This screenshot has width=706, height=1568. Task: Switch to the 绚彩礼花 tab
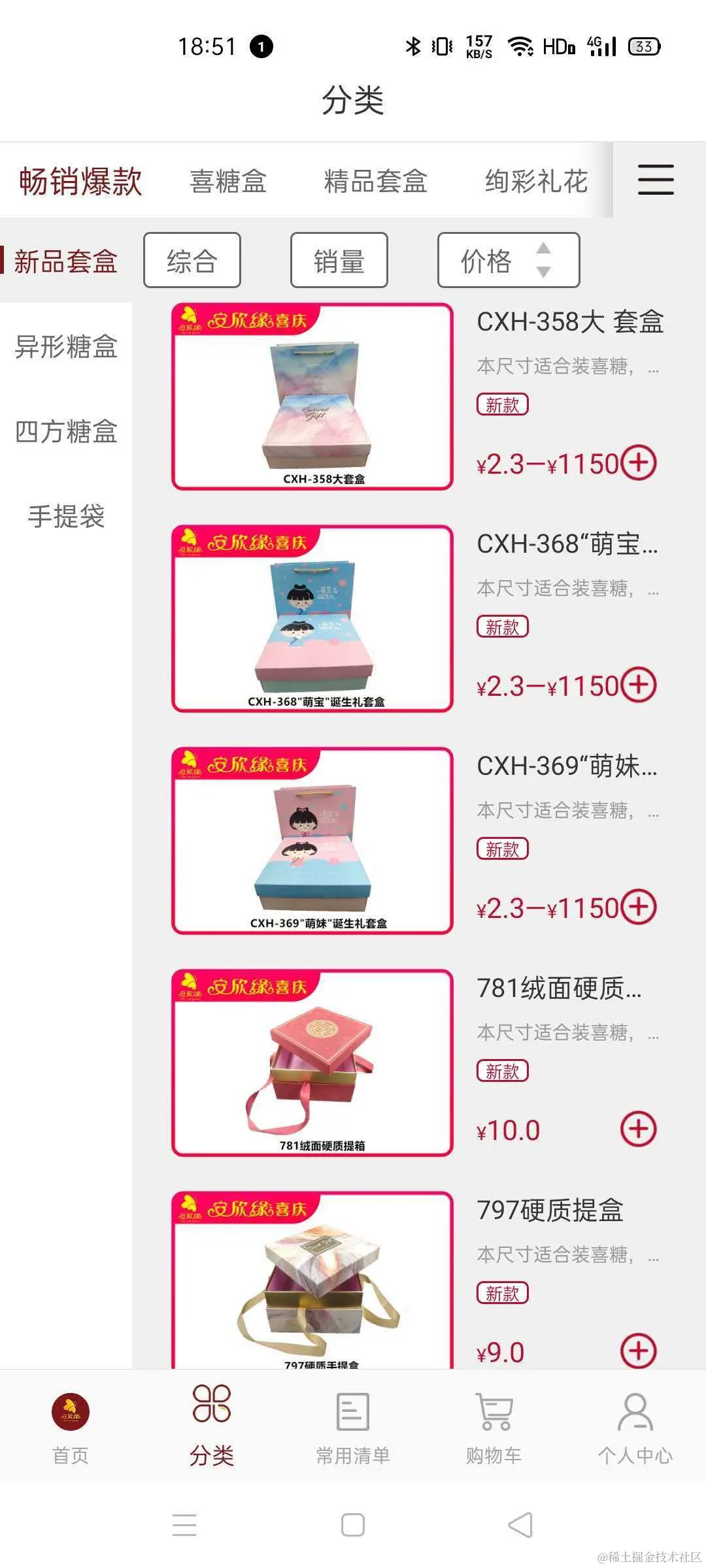(536, 181)
